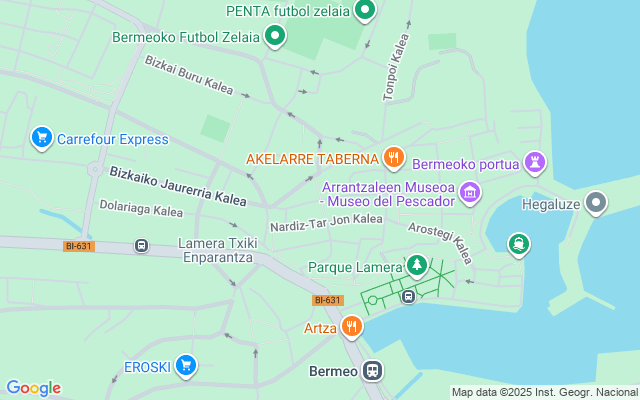The width and height of the screenshot is (640, 400).
Task: Select the EROSKI supermarket marker
Action: (184, 367)
